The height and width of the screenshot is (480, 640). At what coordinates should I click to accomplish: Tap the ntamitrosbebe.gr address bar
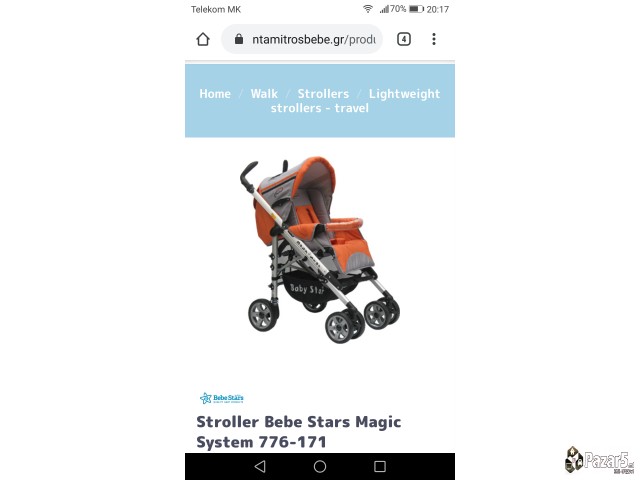[x=301, y=40]
